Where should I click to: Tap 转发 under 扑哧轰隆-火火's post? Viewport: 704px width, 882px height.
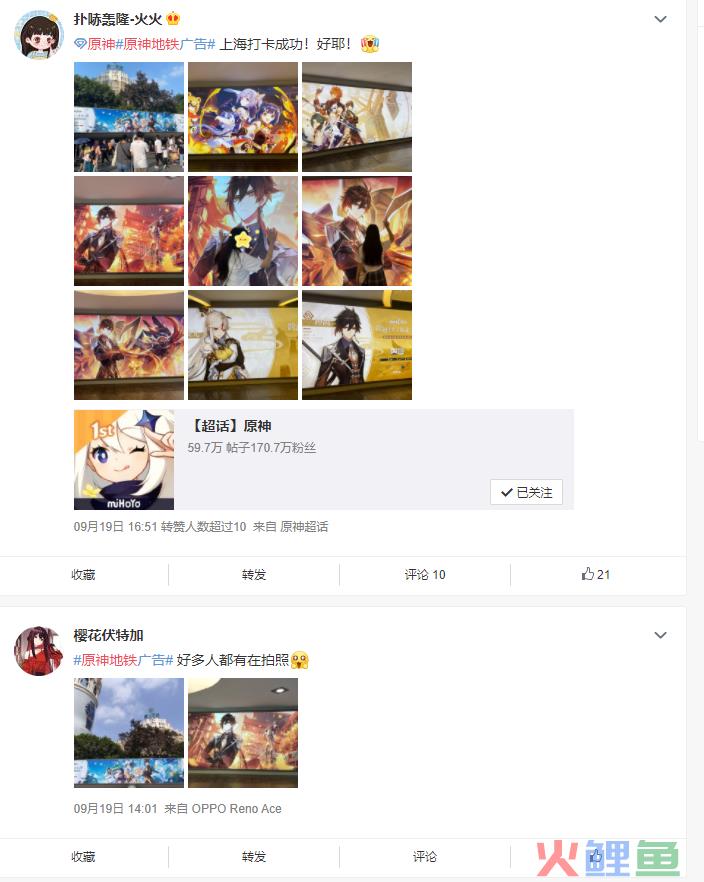pos(254,574)
